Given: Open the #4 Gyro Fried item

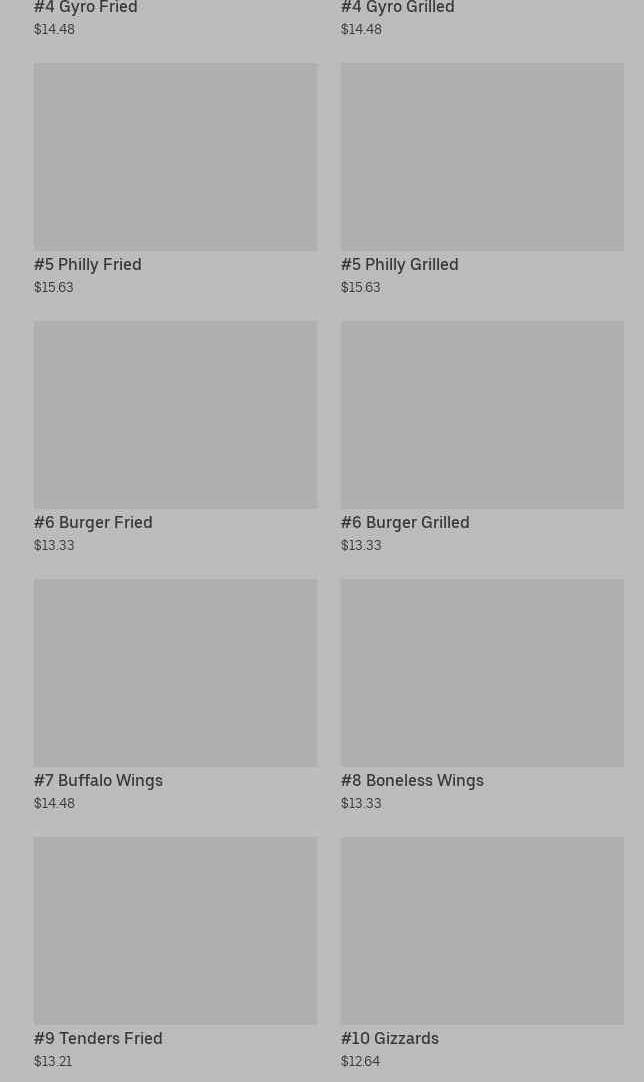Looking at the screenshot, I should click(x=86, y=9).
